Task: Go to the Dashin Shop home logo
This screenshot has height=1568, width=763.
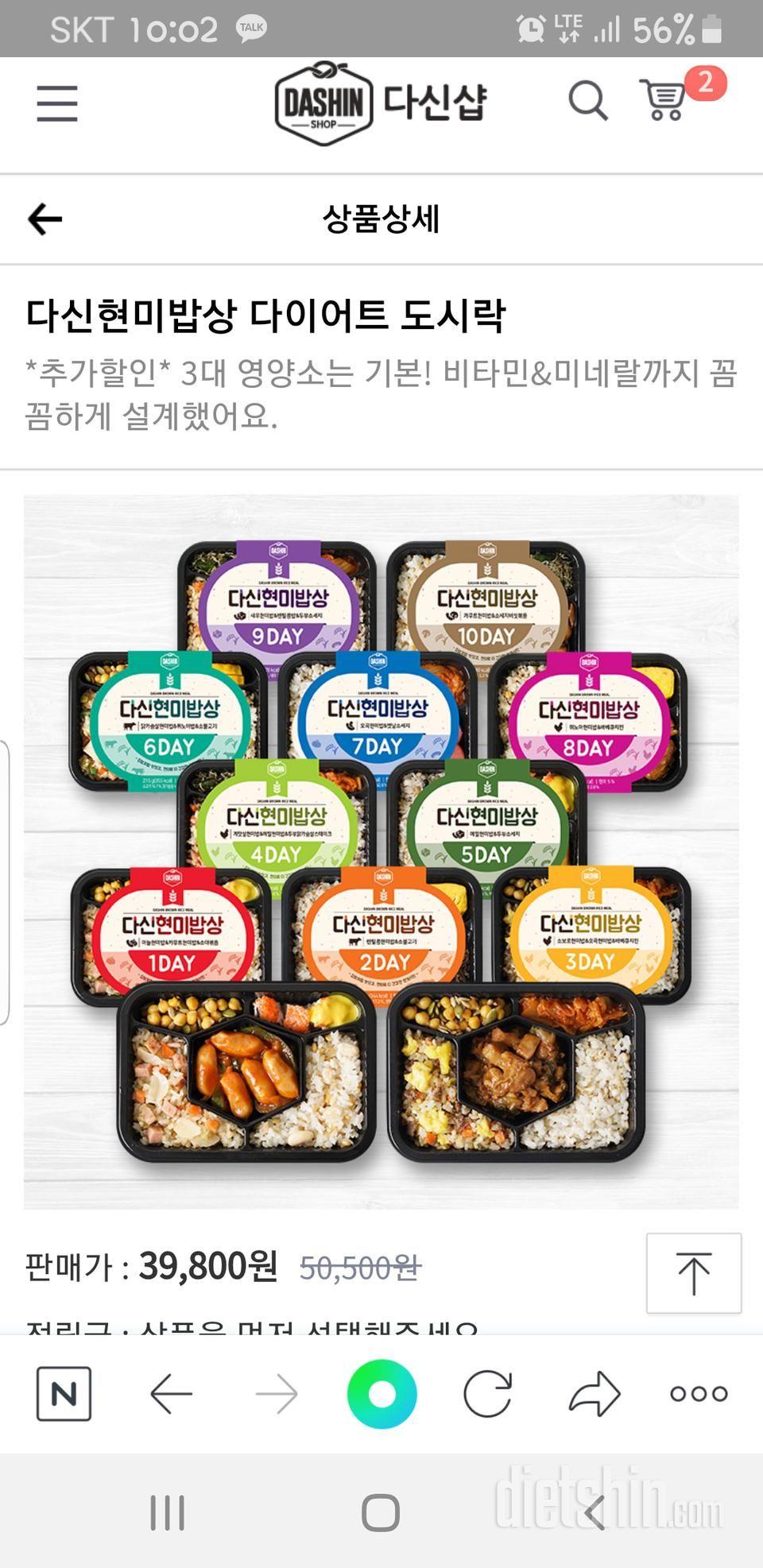Action: point(380,103)
